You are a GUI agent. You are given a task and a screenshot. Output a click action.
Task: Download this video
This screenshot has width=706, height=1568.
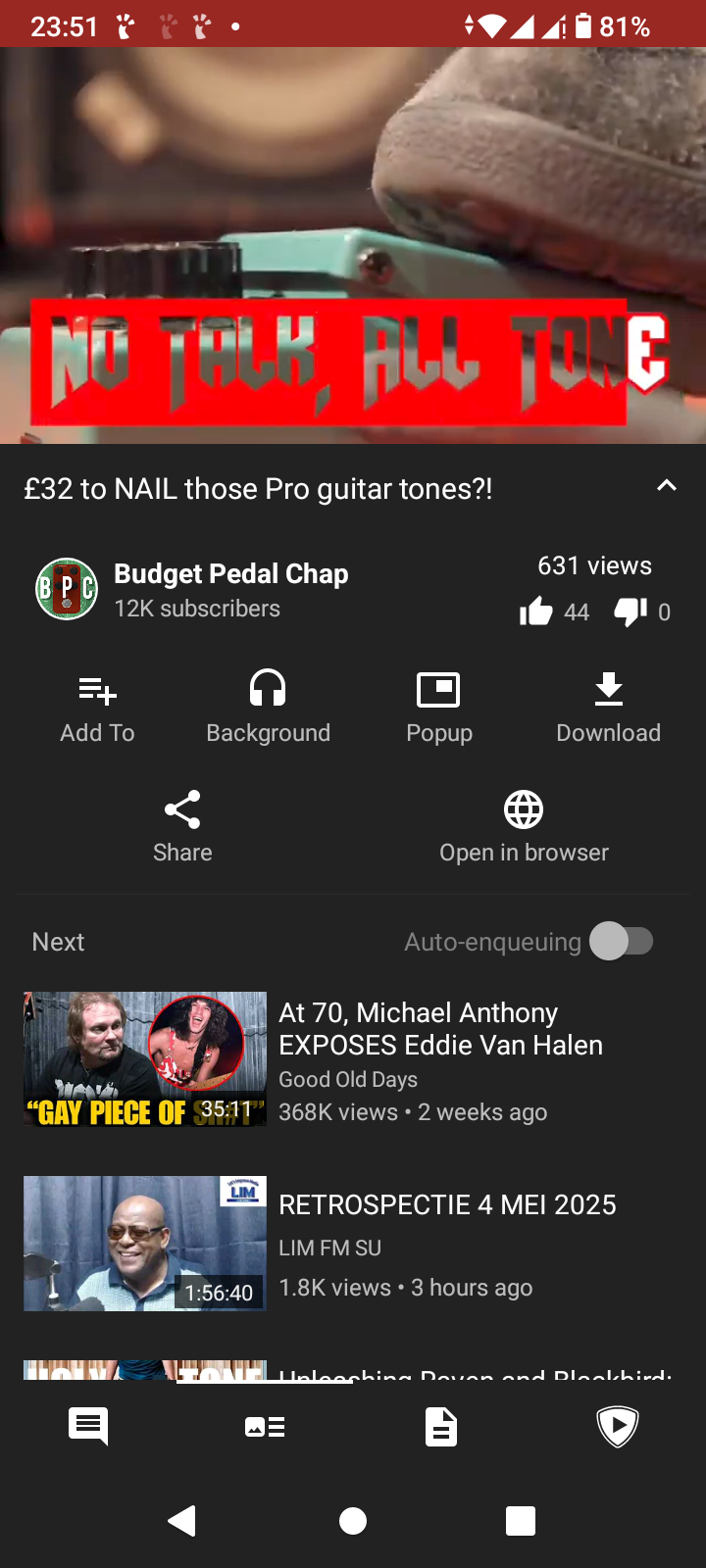pyautogui.click(x=609, y=709)
